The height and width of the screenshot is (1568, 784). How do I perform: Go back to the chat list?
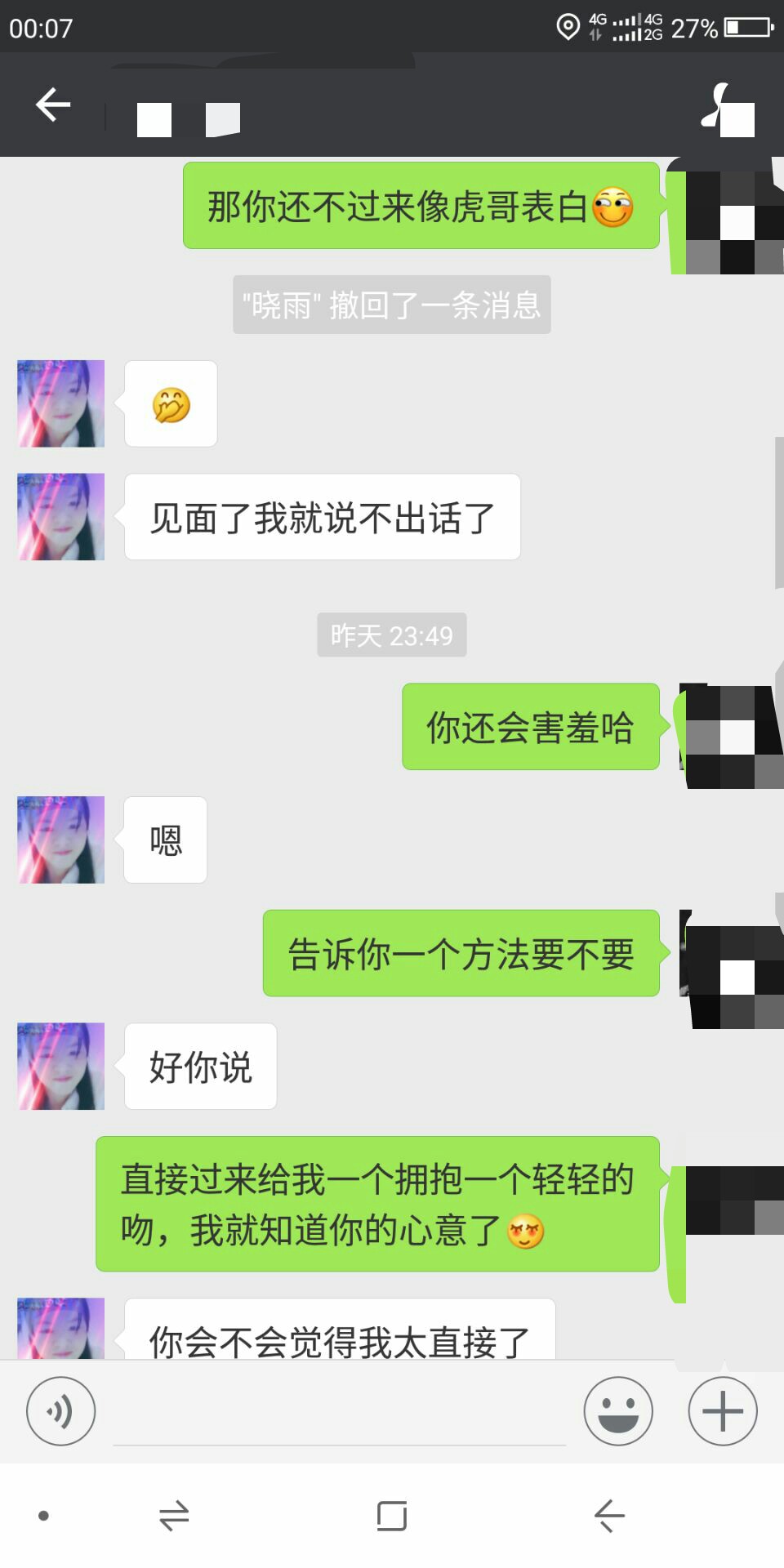(x=53, y=105)
